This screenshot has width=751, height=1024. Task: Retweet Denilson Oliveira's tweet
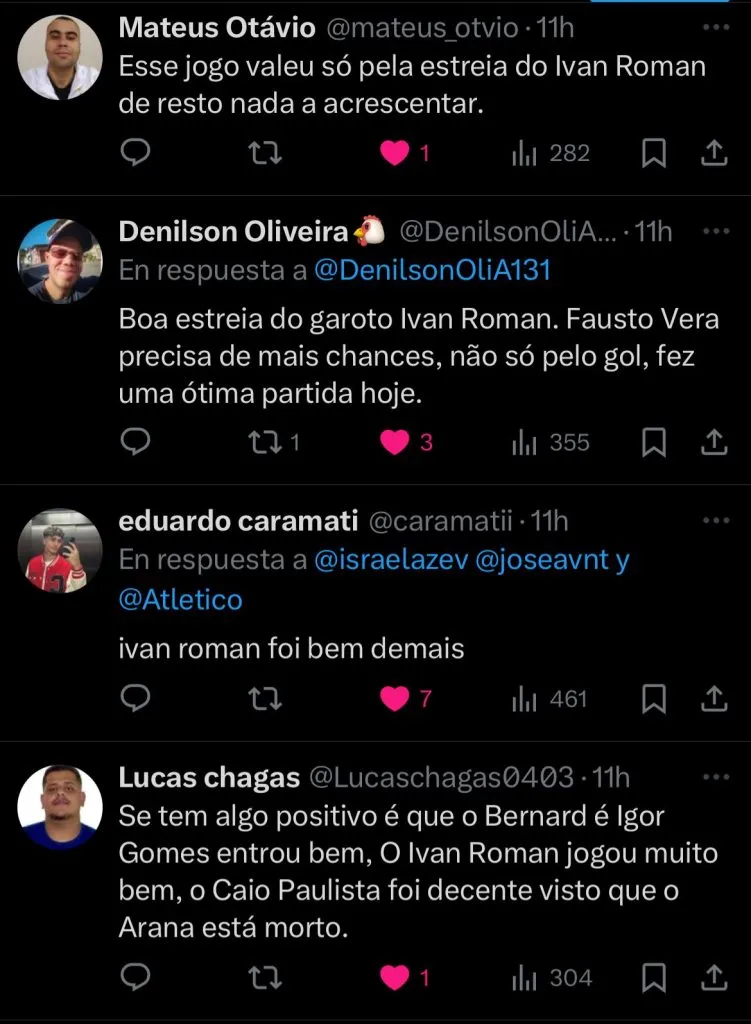pos(264,442)
